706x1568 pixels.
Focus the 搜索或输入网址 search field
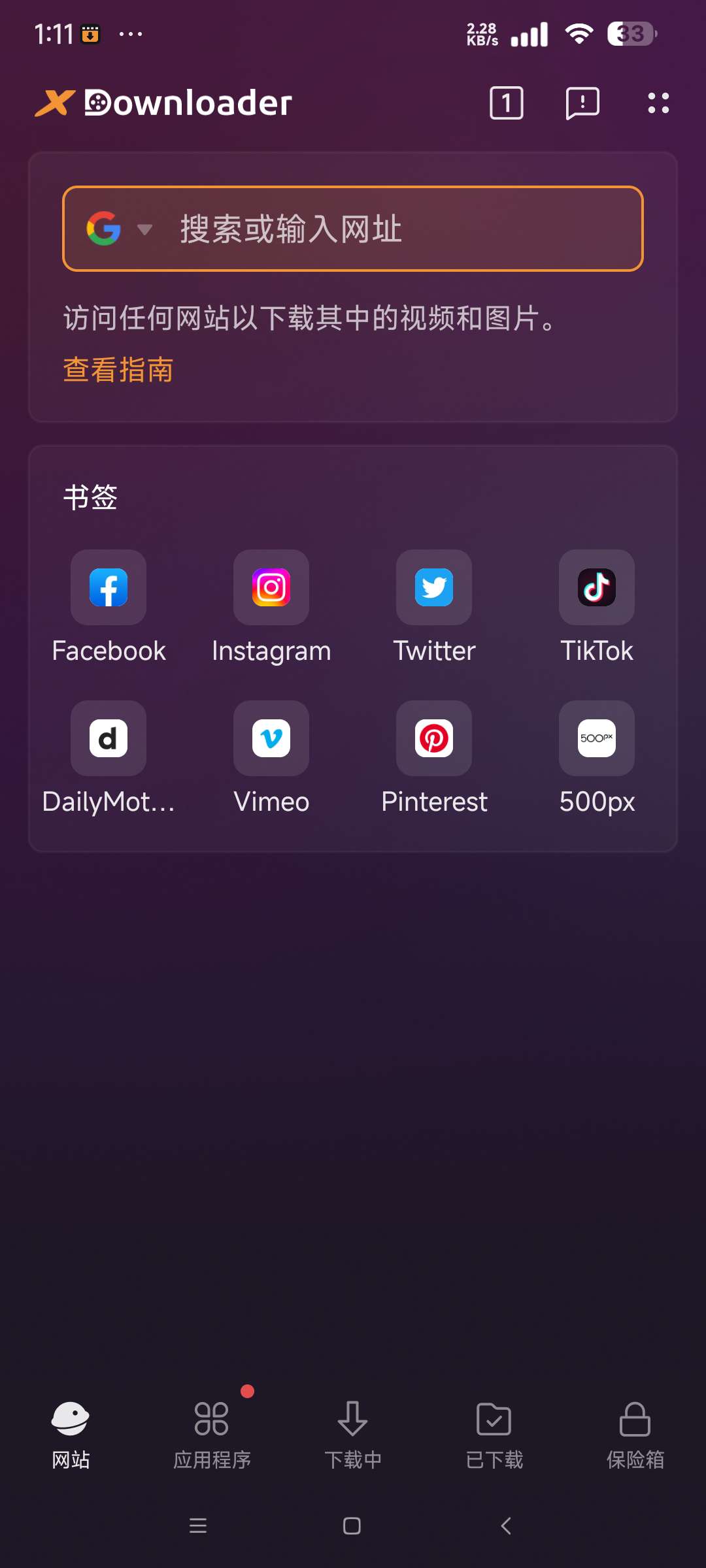point(392,229)
